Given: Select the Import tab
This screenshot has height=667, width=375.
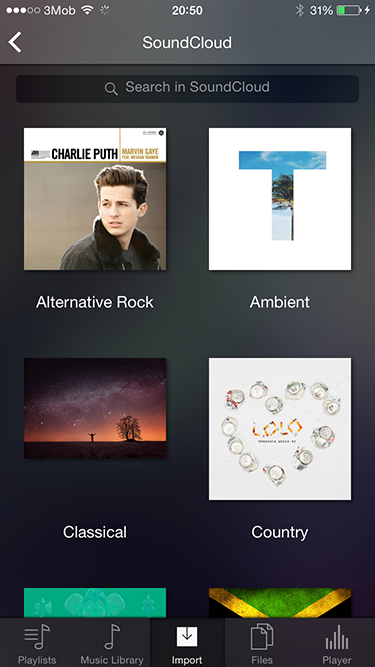Looking at the screenshot, I should 187,643.
